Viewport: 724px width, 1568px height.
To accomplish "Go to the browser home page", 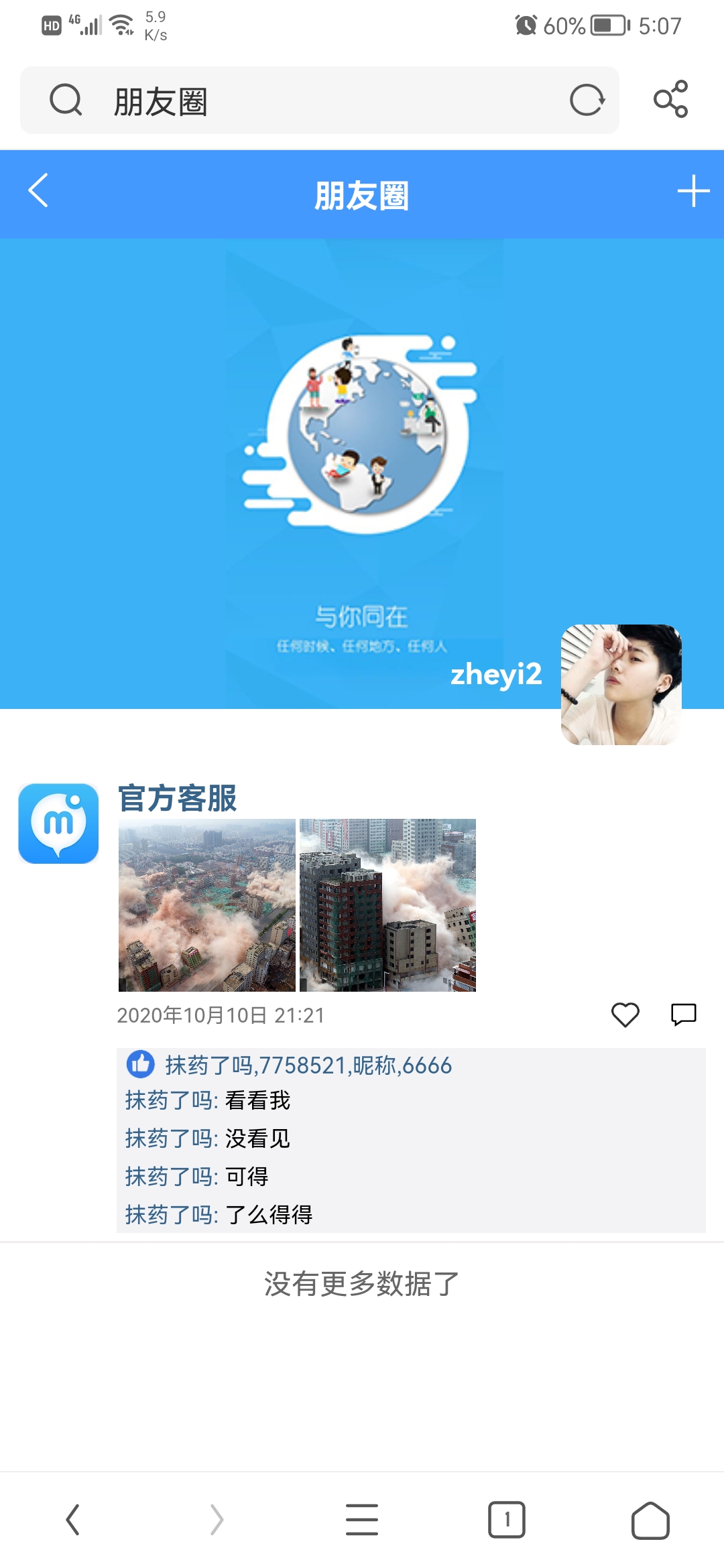I will pos(650,1519).
